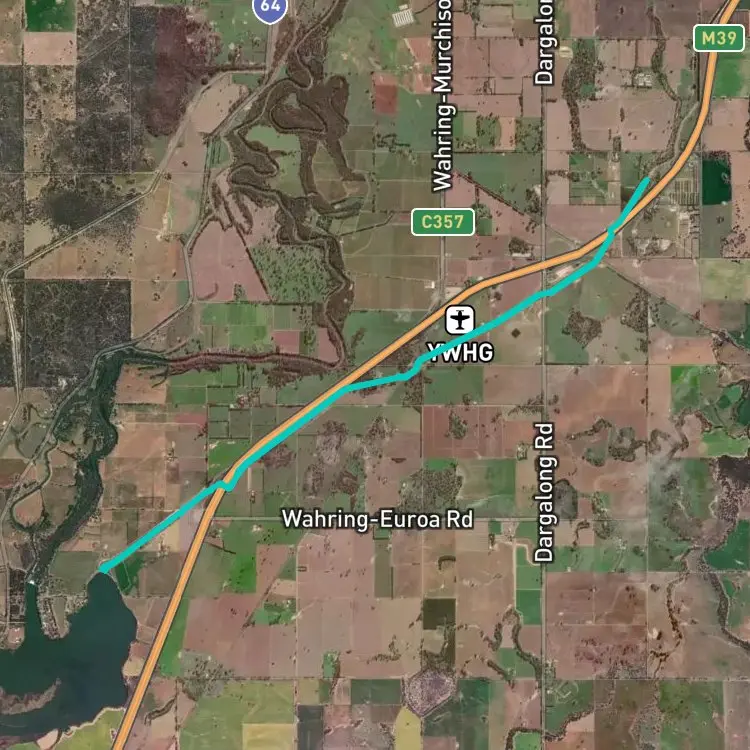Select the YWHG airport marker
Image resolution: width=750 pixels, height=750 pixels.
tap(460, 320)
